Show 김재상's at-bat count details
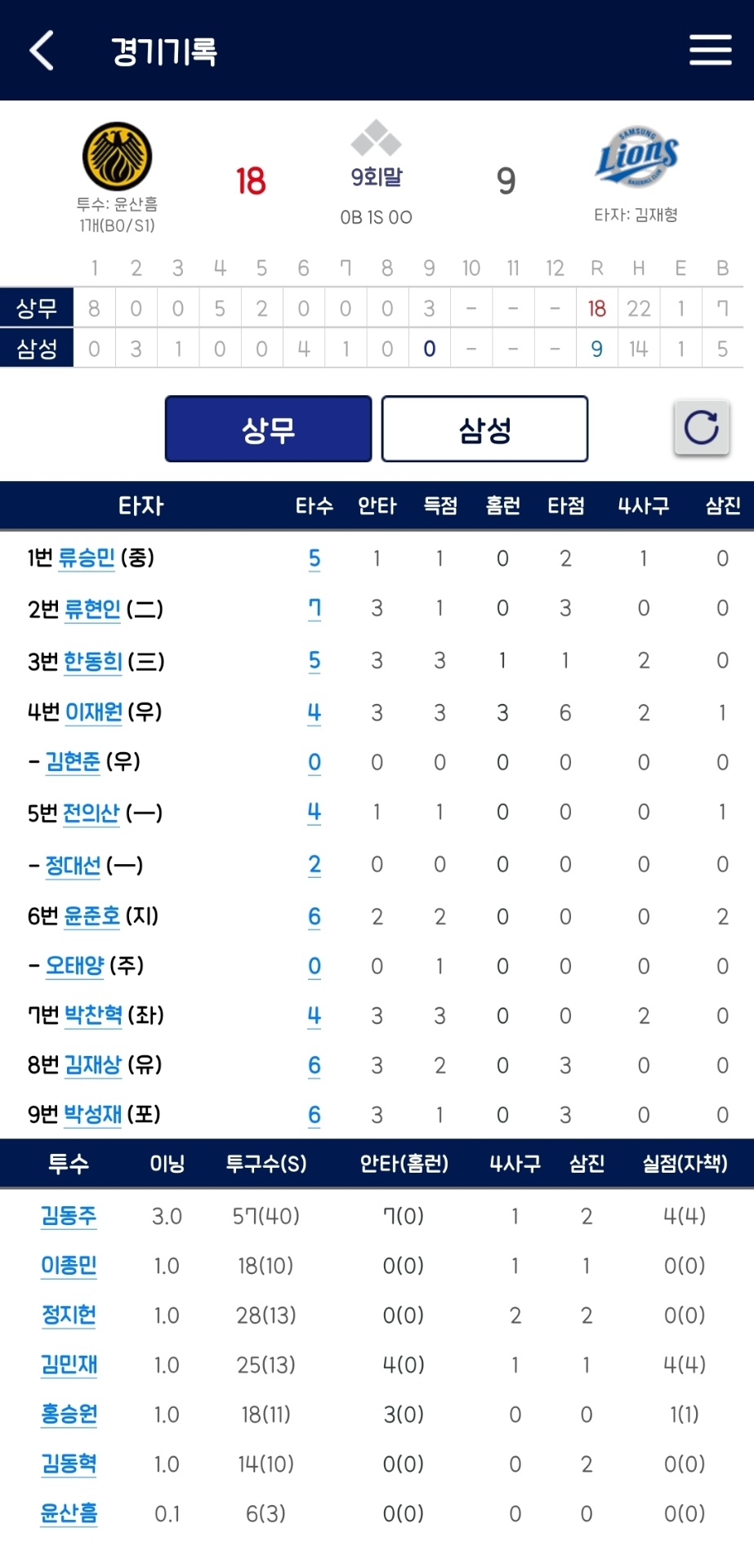This screenshot has width=754, height=1568. [315, 1066]
